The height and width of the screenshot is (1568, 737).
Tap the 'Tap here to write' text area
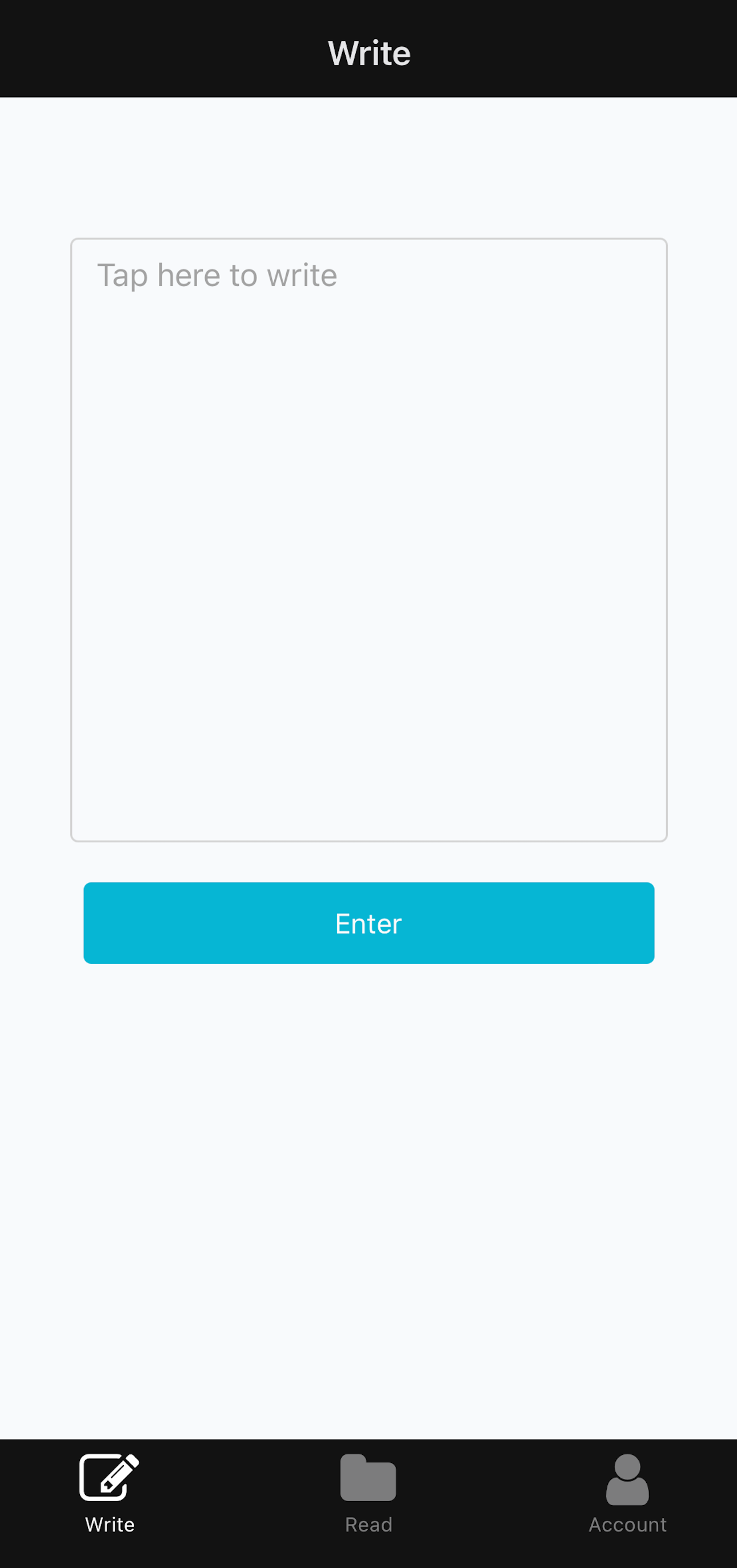click(368, 539)
